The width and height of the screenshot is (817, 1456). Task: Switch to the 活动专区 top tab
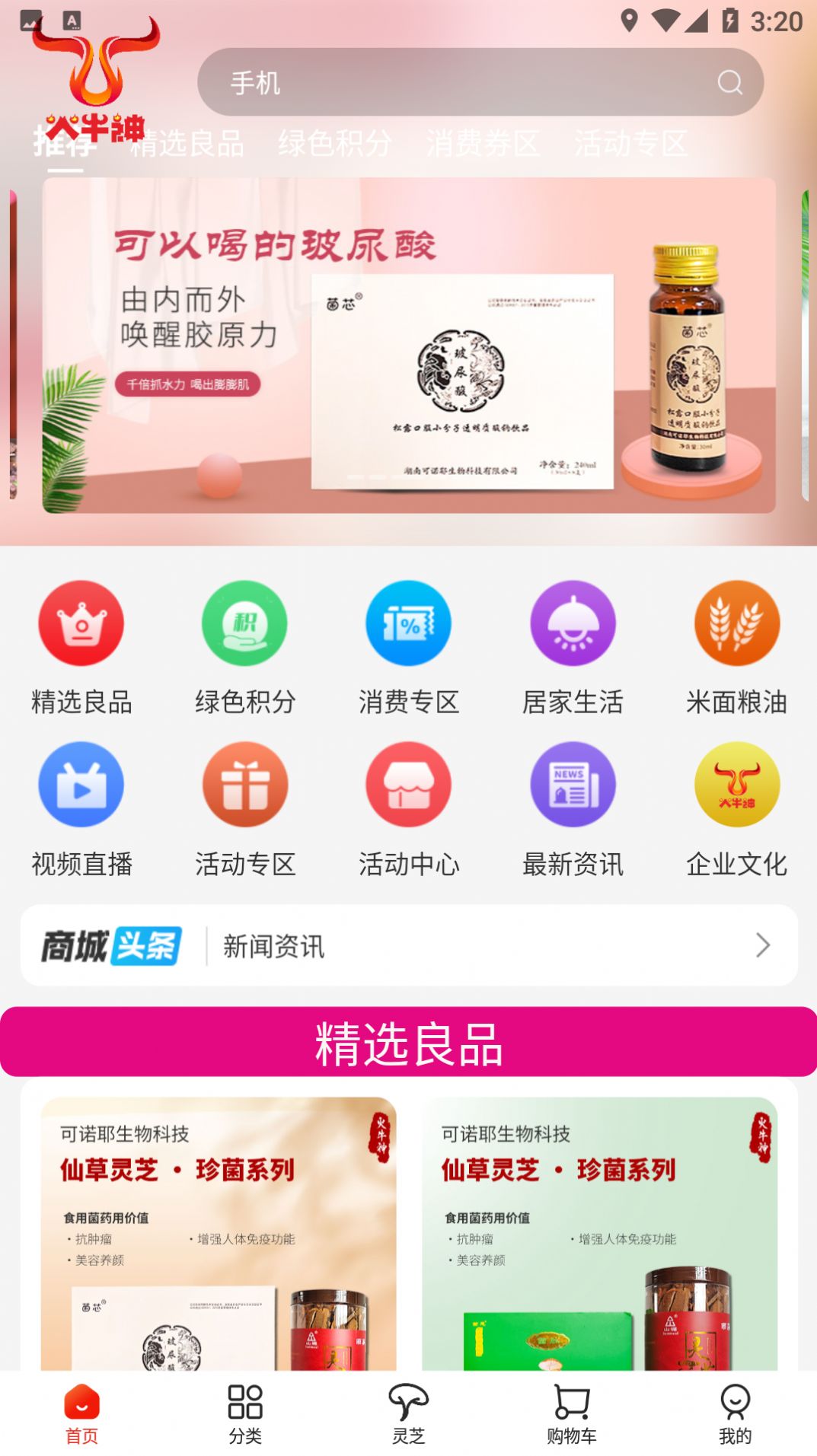(630, 143)
